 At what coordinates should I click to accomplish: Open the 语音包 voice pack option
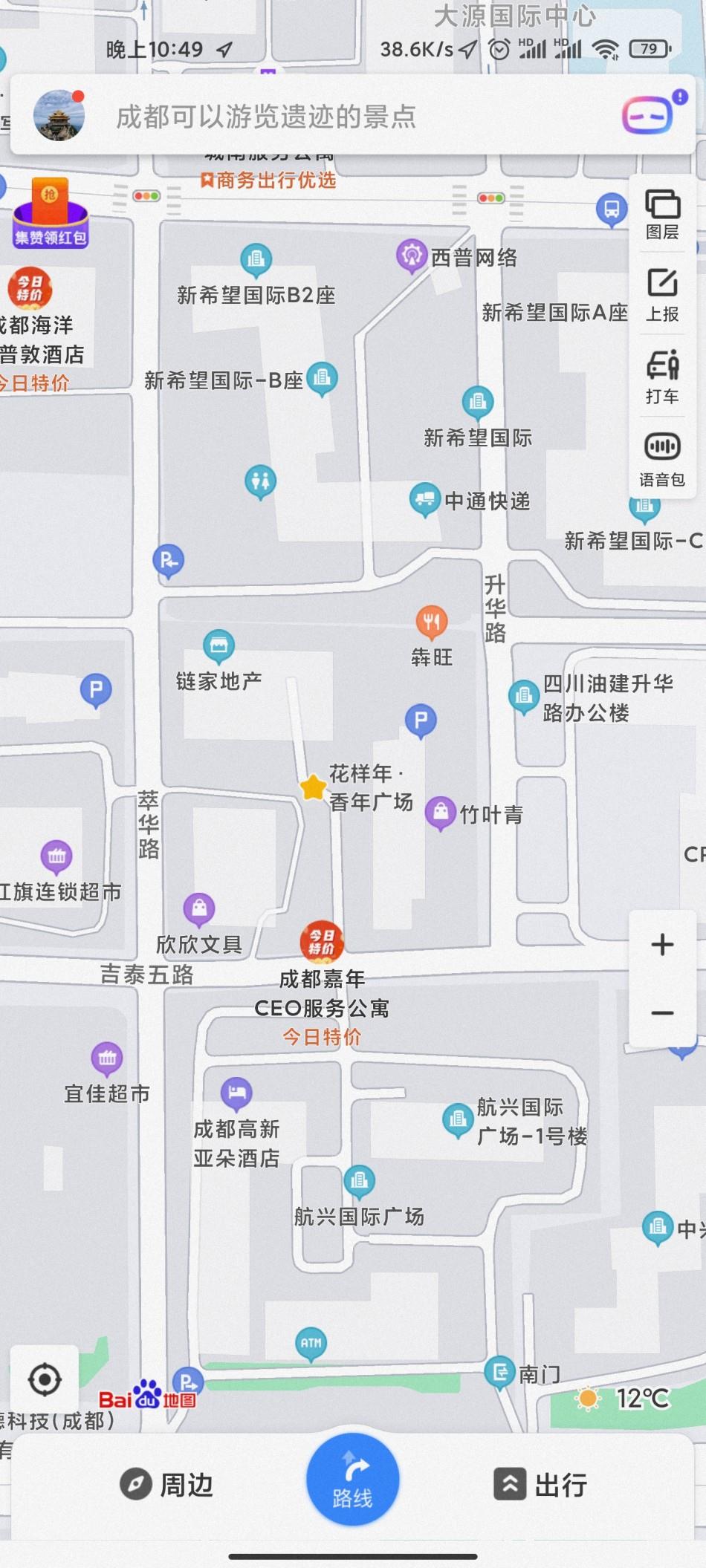pos(662,459)
